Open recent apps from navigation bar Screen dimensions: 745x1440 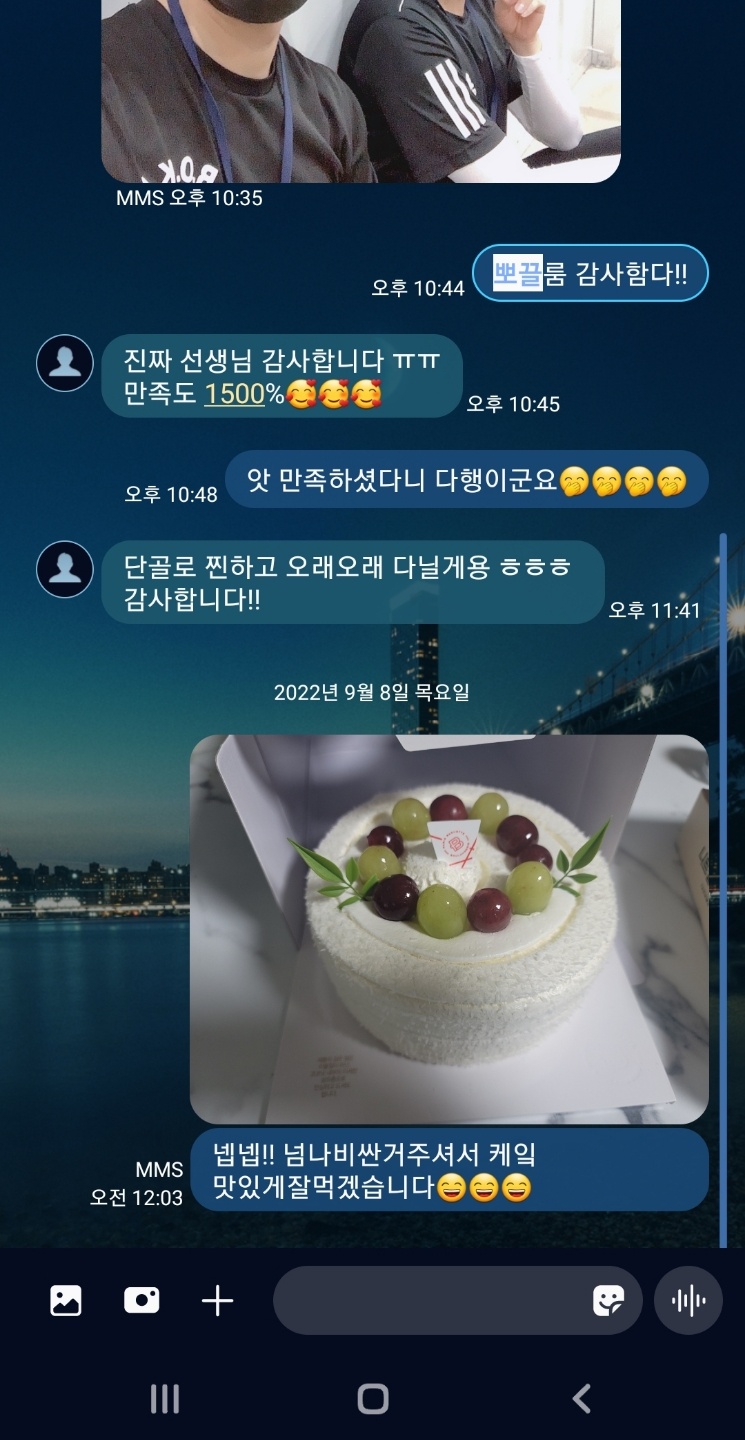click(165, 1398)
